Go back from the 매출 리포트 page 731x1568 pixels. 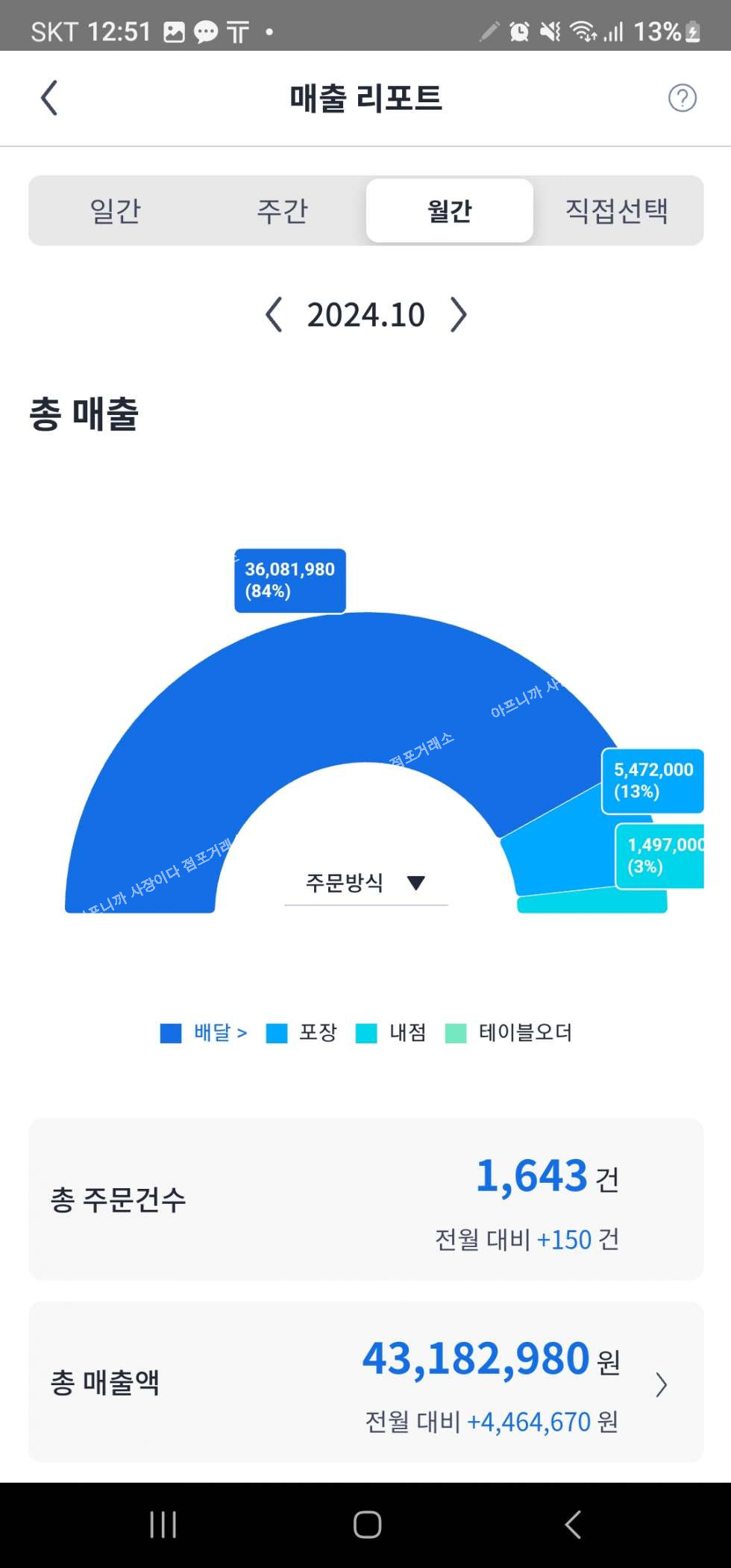[49, 98]
